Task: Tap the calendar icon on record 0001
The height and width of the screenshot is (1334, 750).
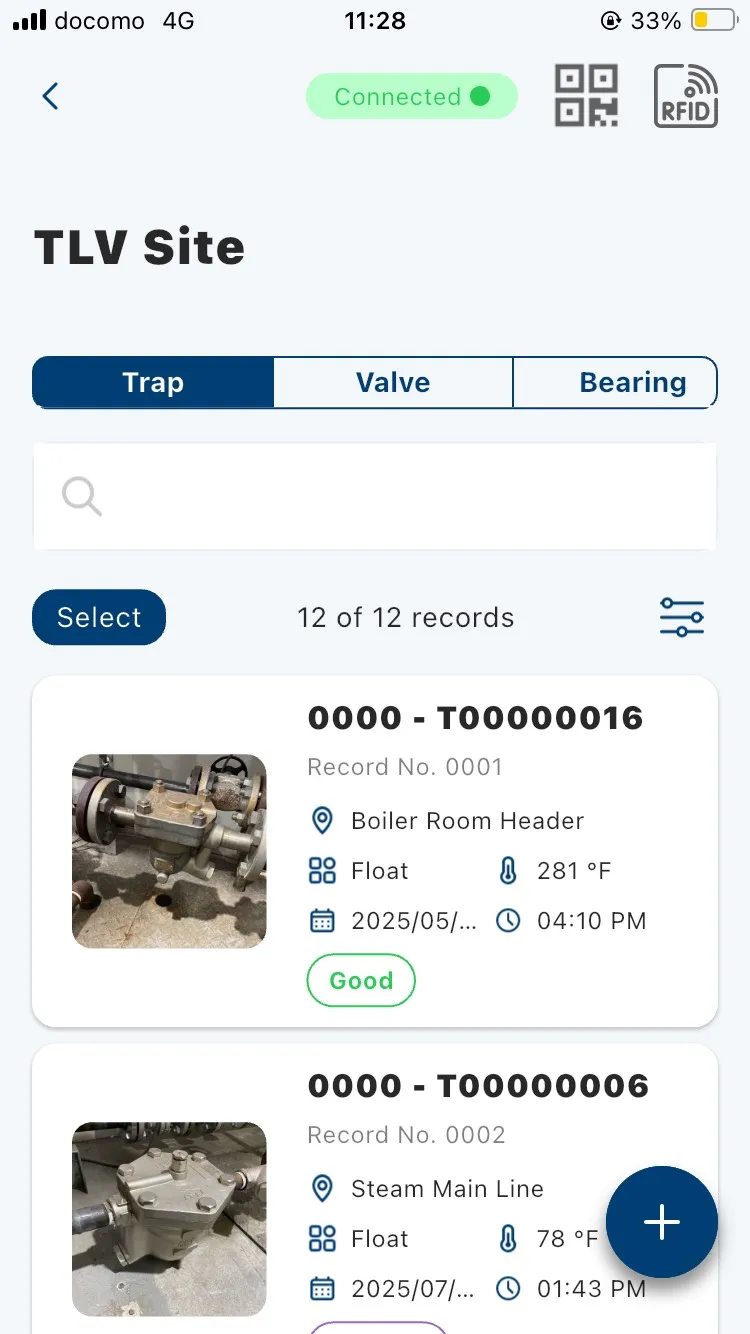Action: click(x=321, y=920)
